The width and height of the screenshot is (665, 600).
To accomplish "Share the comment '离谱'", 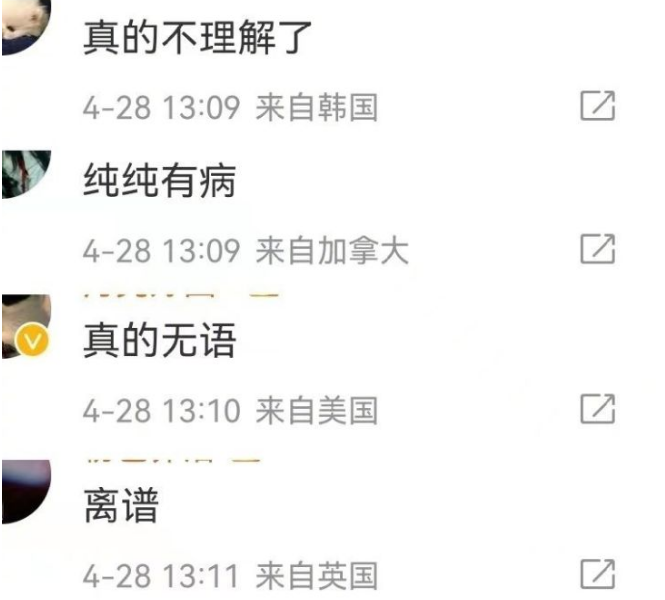I will [597, 574].
